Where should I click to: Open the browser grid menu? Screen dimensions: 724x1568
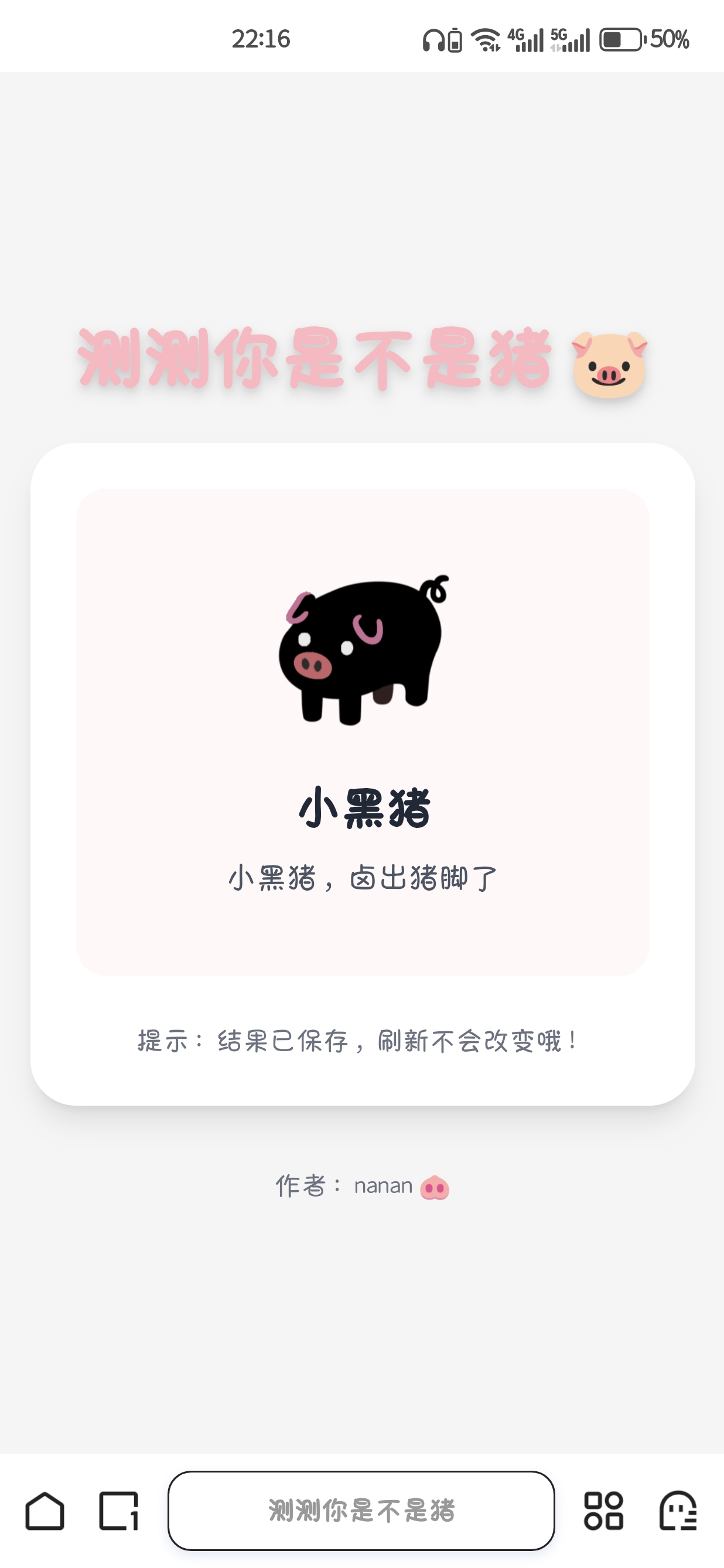point(603,1511)
